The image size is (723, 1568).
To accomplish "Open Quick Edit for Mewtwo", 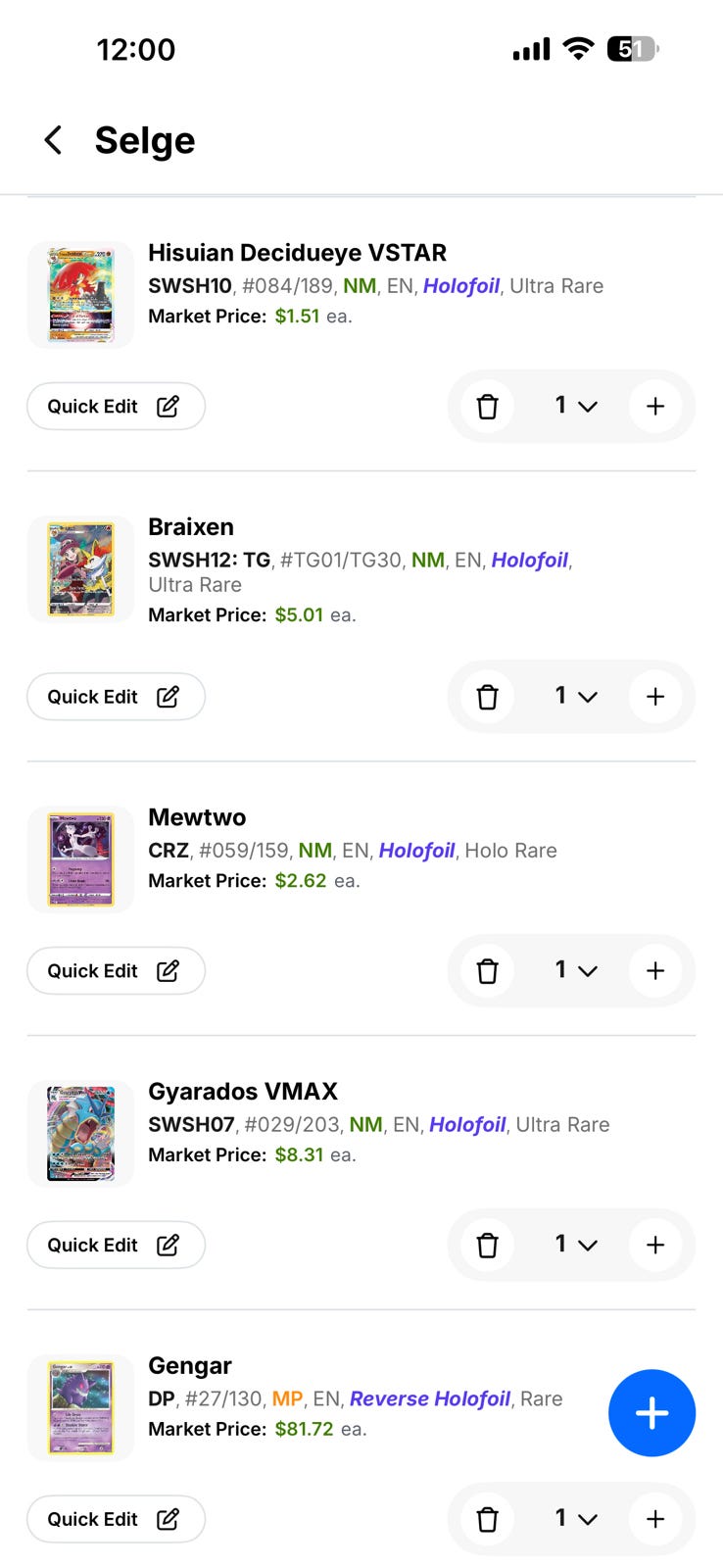I will point(116,970).
